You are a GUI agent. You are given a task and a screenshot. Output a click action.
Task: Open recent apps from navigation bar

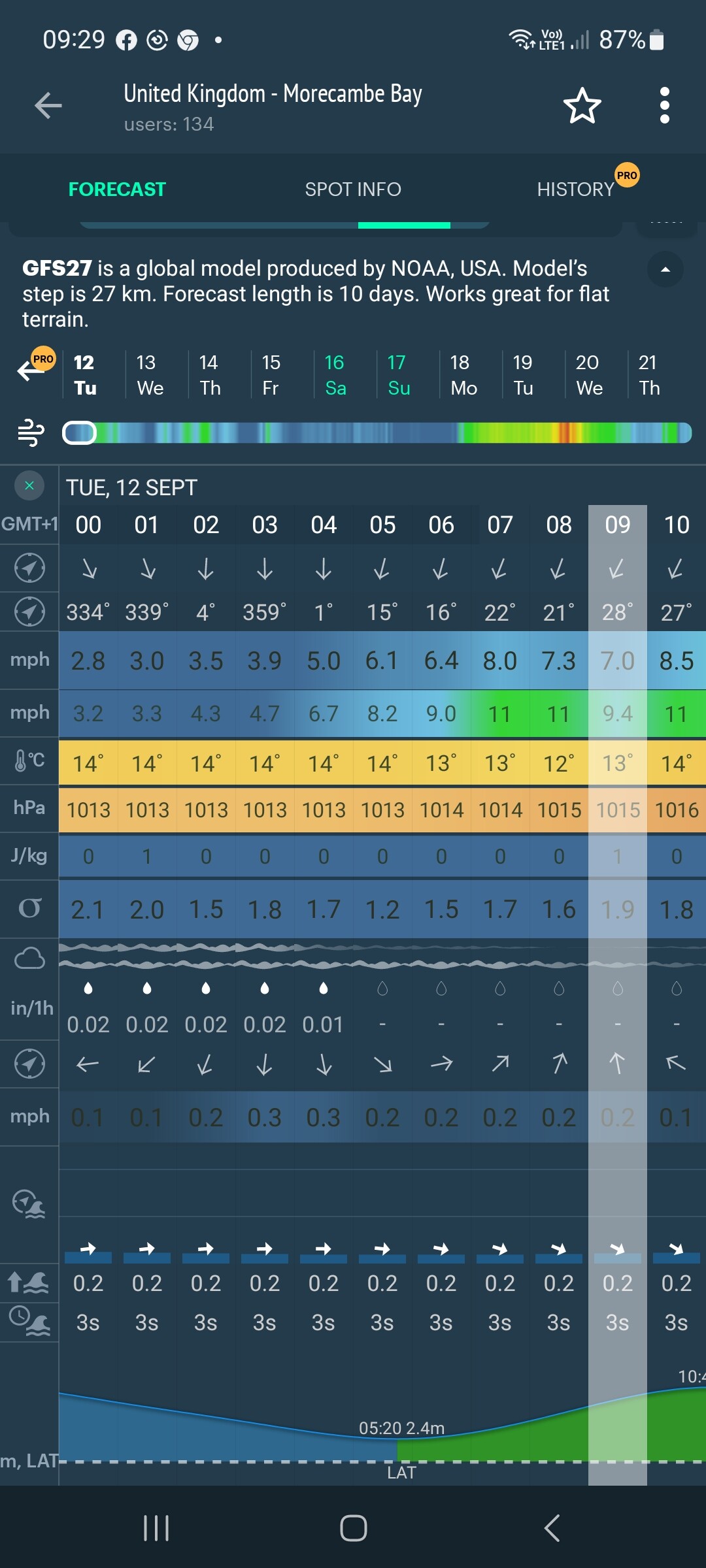click(156, 1528)
